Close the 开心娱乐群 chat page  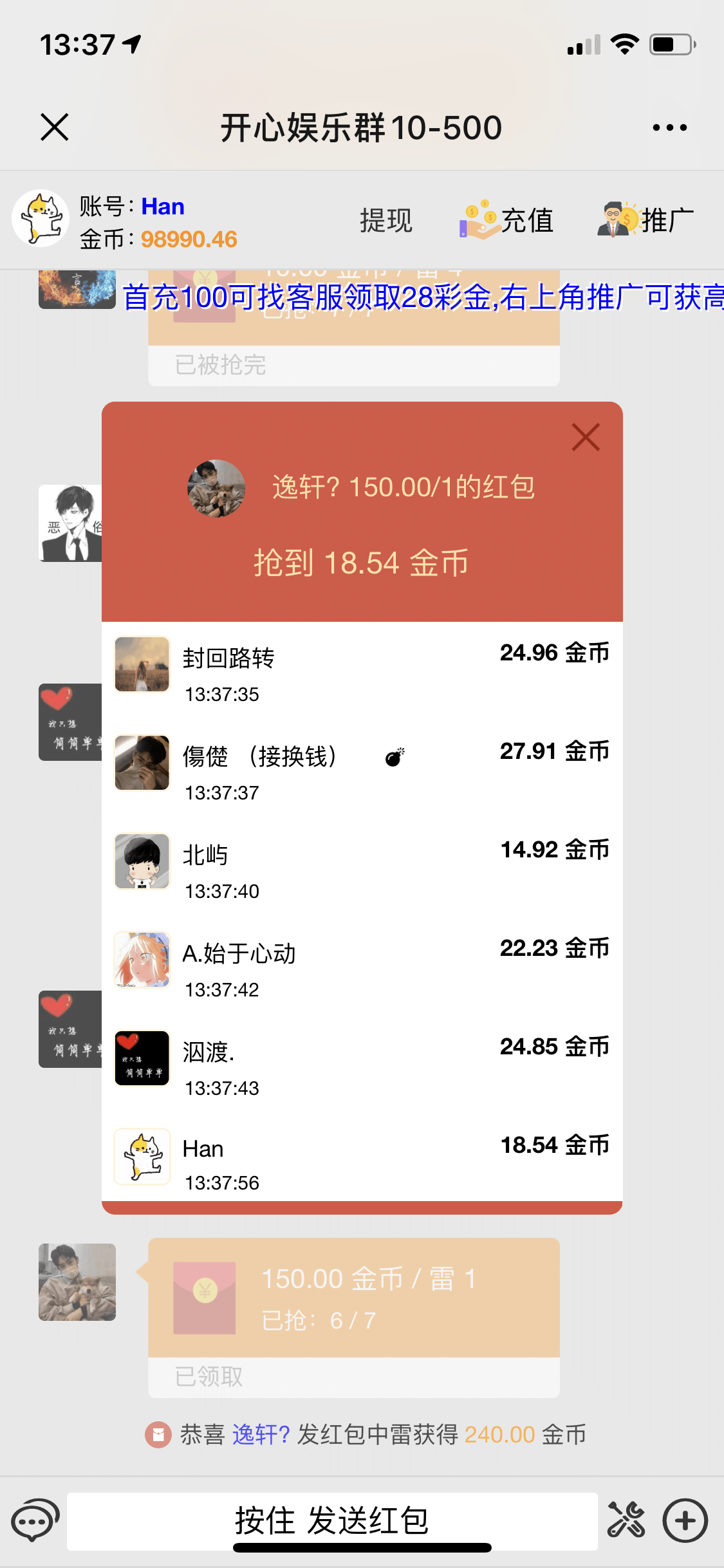click(55, 127)
